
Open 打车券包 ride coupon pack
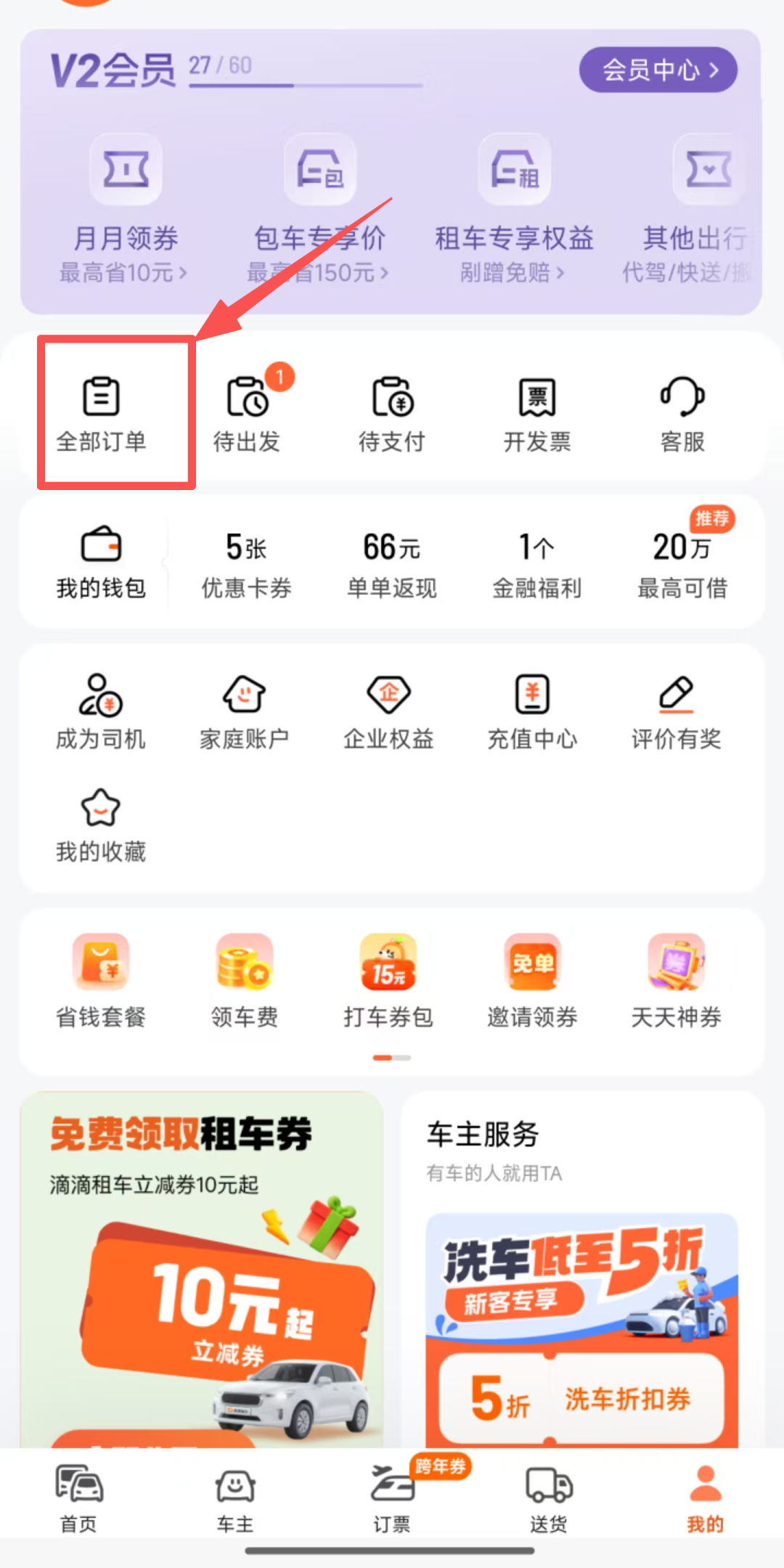click(x=388, y=980)
